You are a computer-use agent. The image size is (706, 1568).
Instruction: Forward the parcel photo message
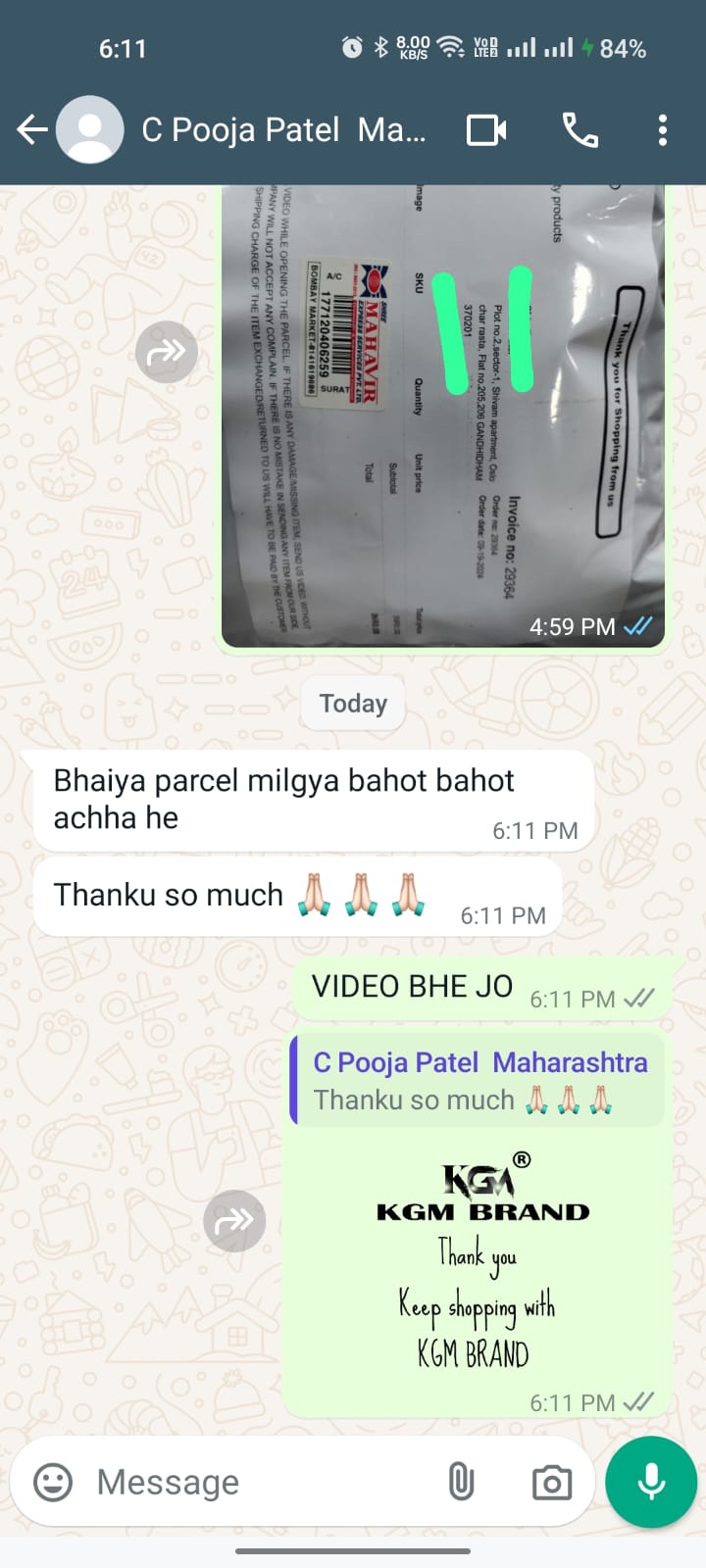tap(167, 351)
